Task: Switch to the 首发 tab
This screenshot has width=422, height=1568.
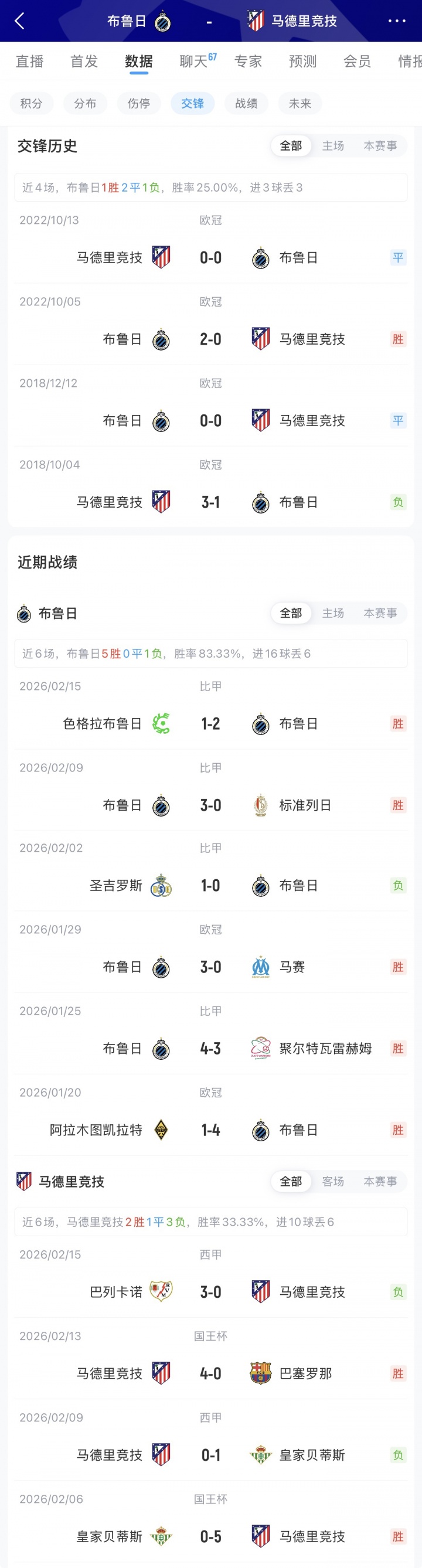Action: 84,62
